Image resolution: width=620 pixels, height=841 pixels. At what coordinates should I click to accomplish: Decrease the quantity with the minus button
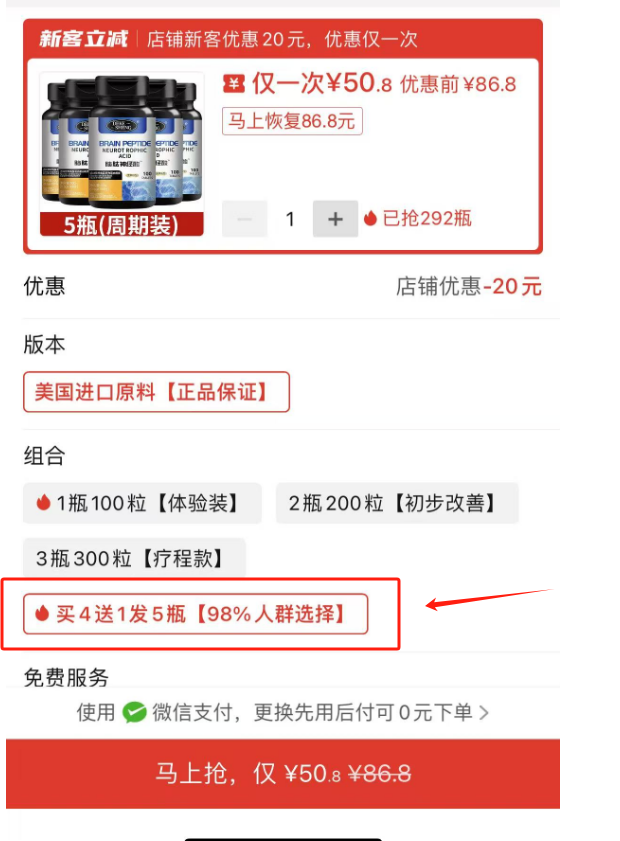click(x=245, y=218)
